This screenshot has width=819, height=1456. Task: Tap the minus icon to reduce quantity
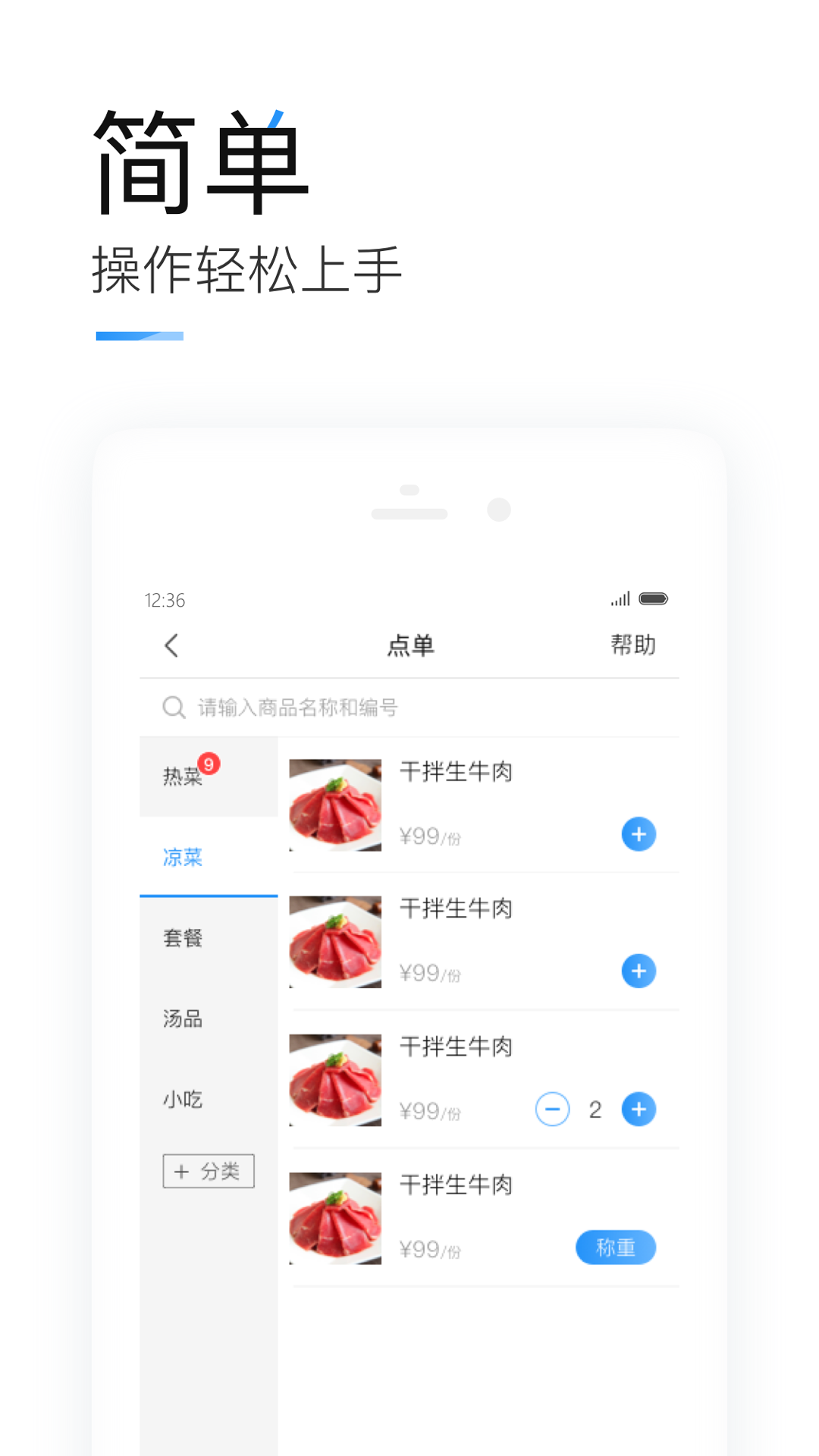(x=553, y=1109)
